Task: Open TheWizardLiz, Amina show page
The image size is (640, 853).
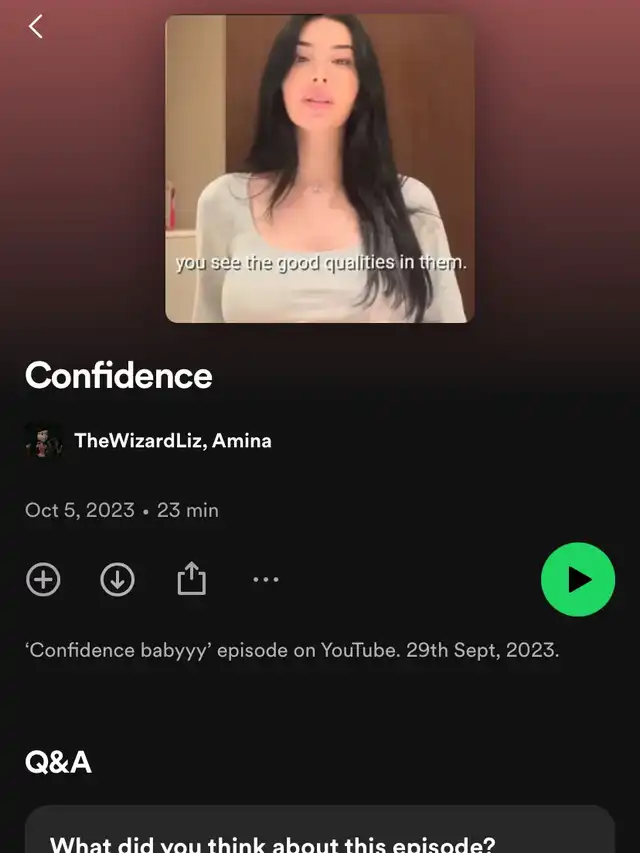Action: [172, 440]
